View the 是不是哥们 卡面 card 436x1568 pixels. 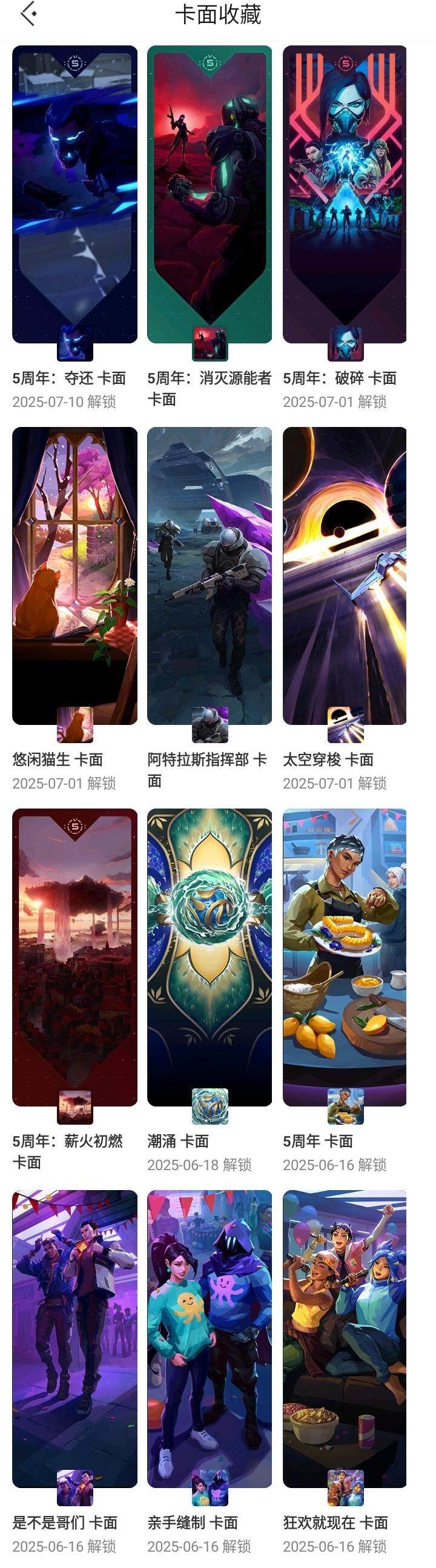(x=74, y=1338)
